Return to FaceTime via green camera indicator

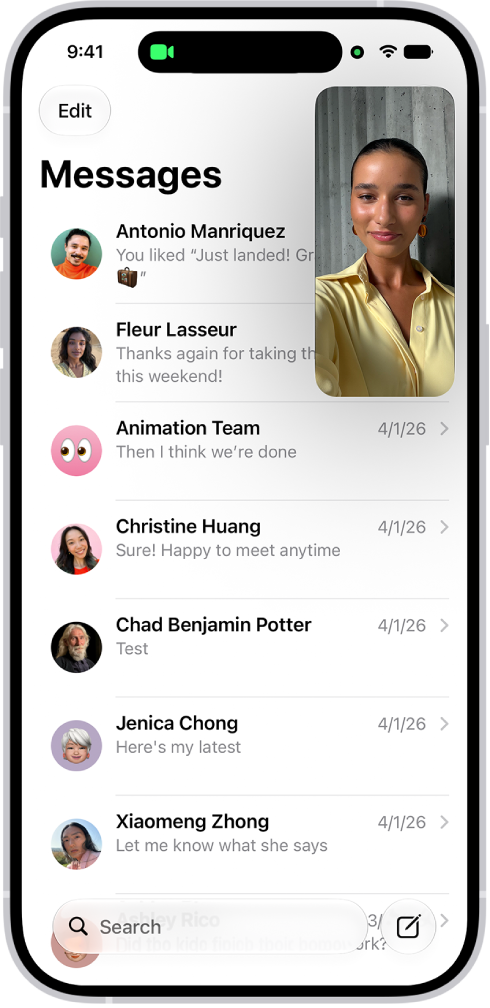tap(162, 52)
